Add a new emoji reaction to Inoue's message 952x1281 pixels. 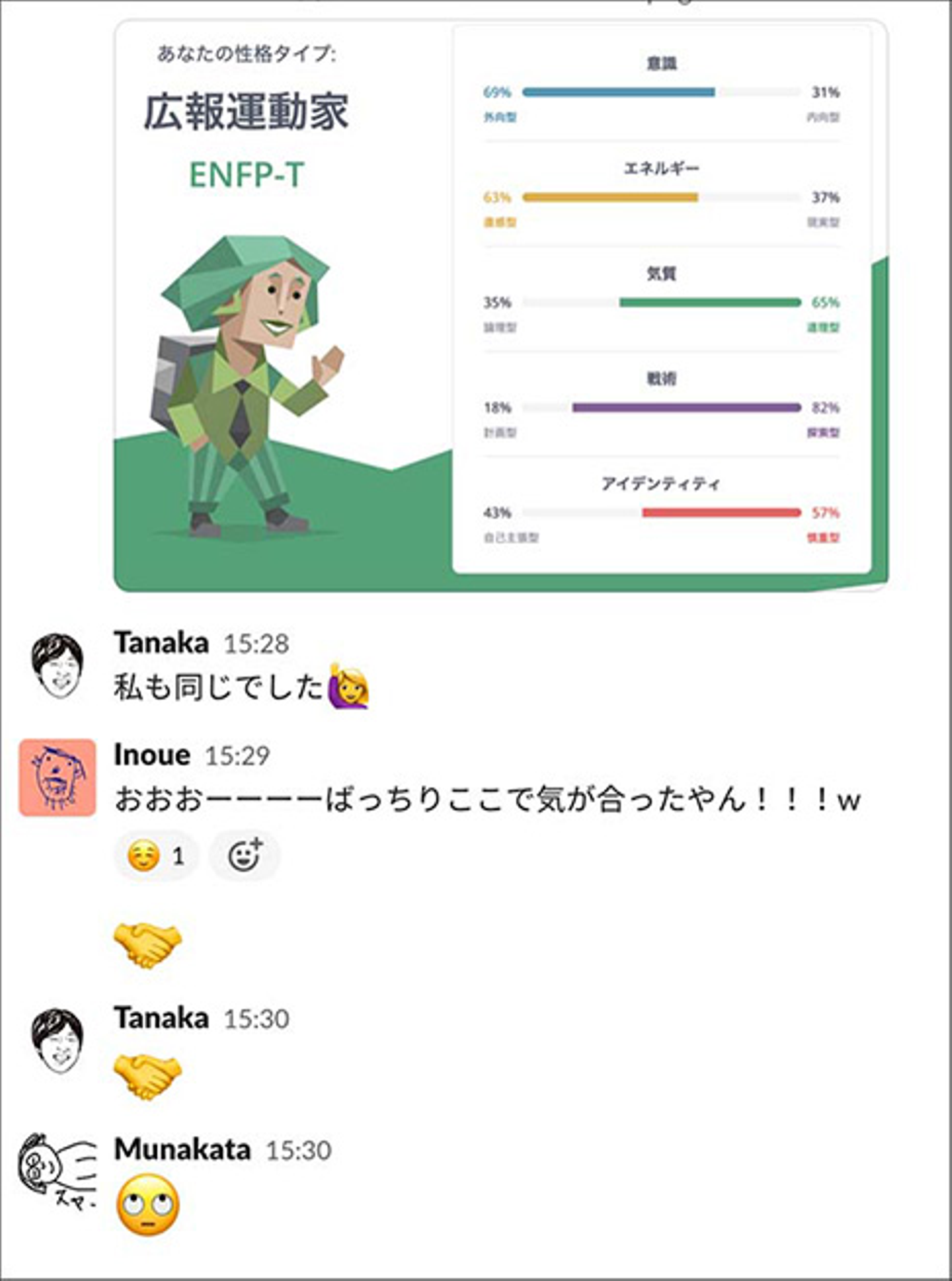[x=245, y=856]
